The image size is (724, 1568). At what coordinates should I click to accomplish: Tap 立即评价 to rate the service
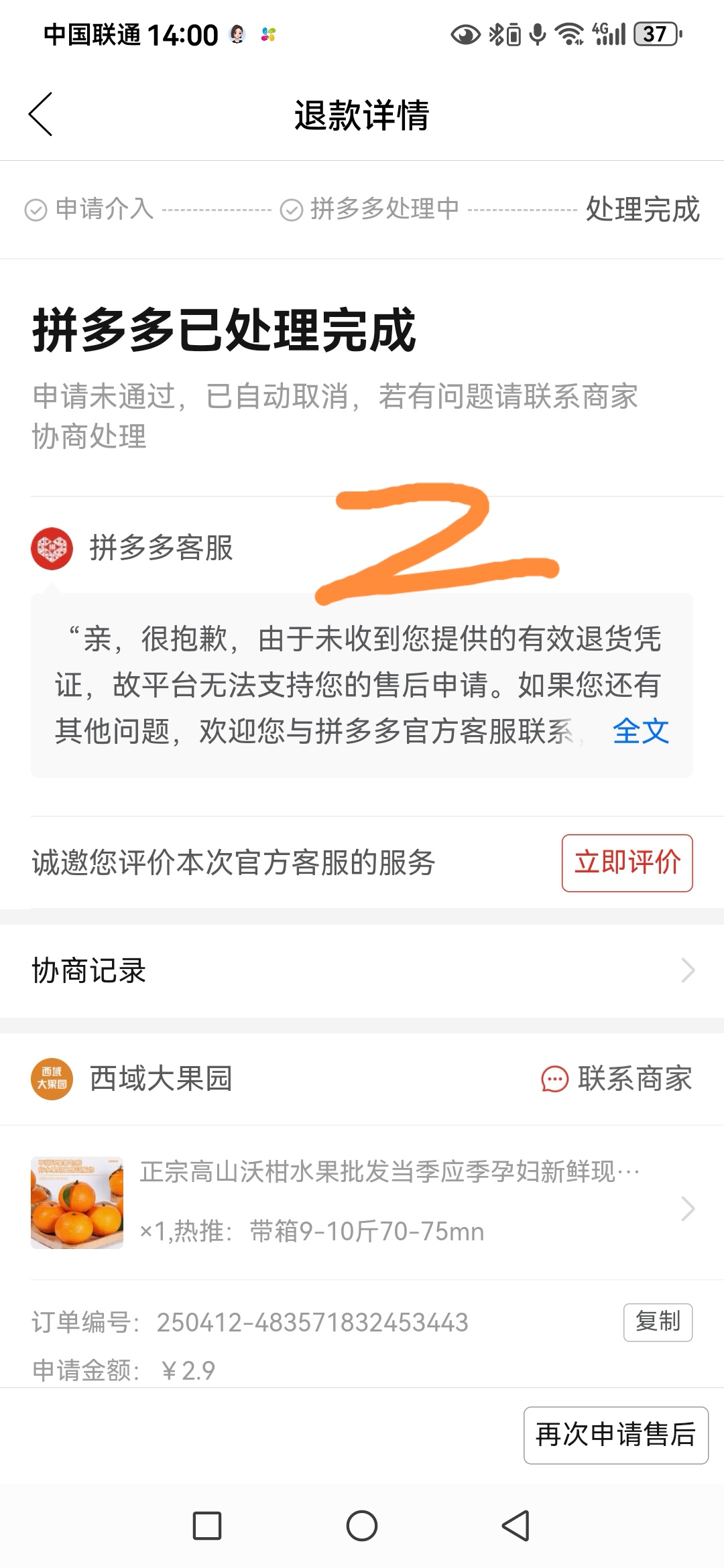627,862
